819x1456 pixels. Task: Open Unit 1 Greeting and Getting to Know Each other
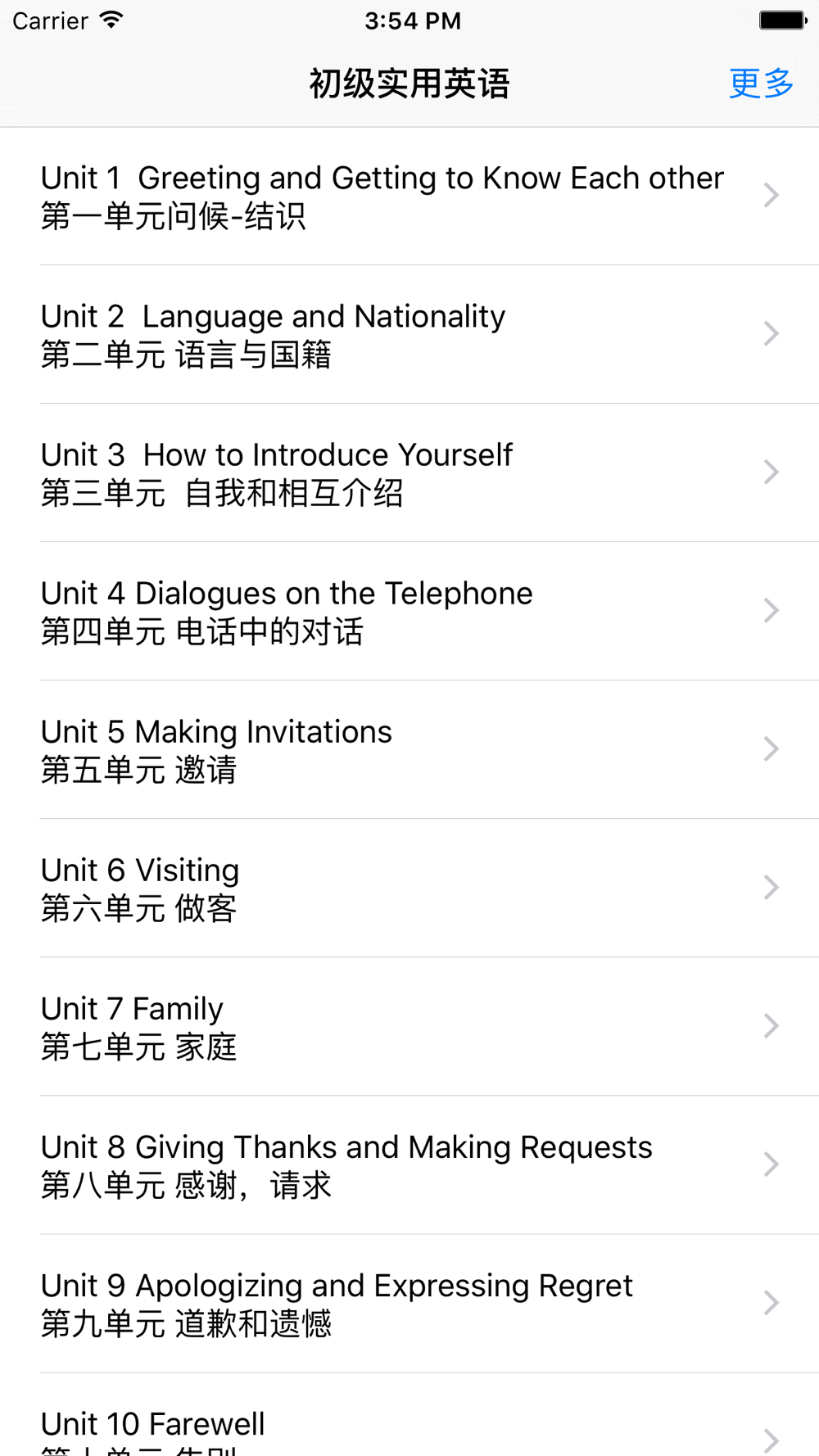pos(409,197)
